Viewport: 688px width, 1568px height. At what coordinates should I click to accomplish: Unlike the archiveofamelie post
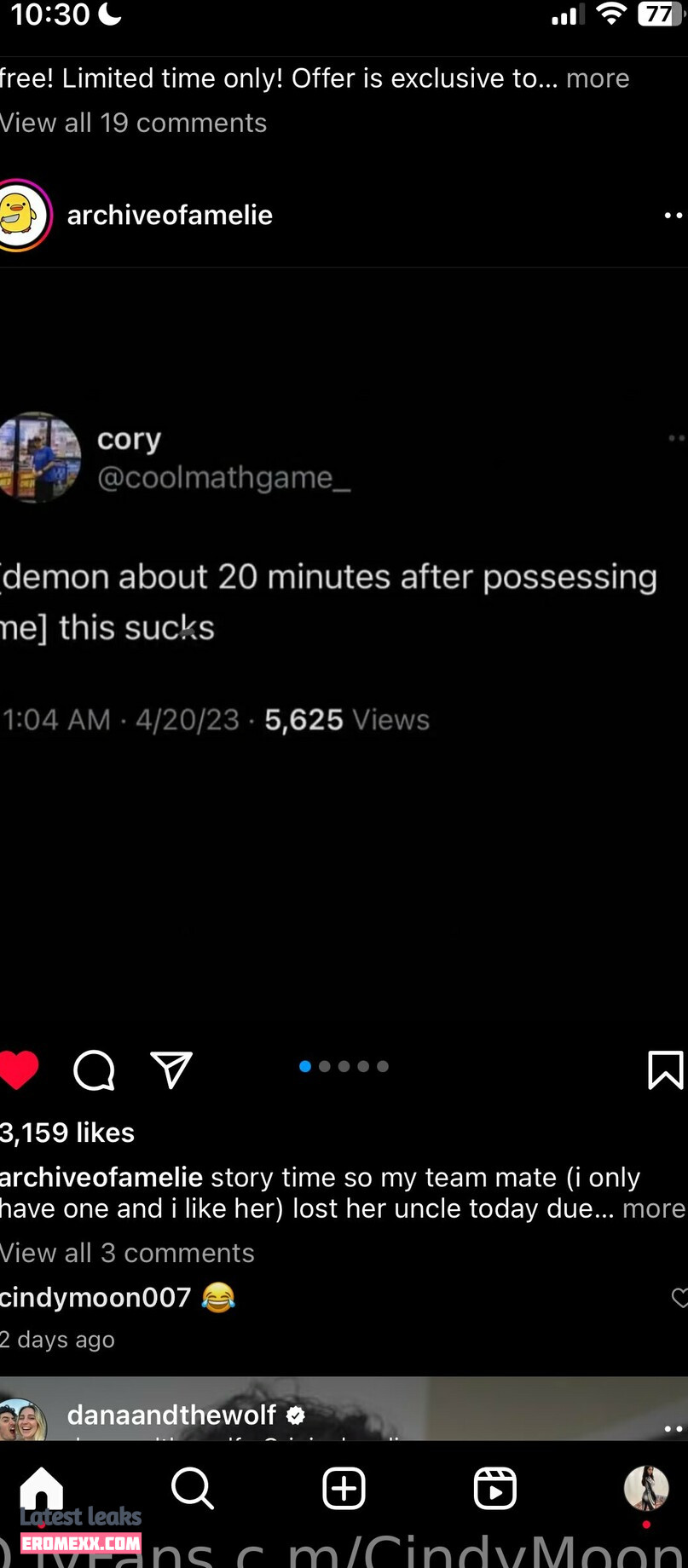point(19,1069)
